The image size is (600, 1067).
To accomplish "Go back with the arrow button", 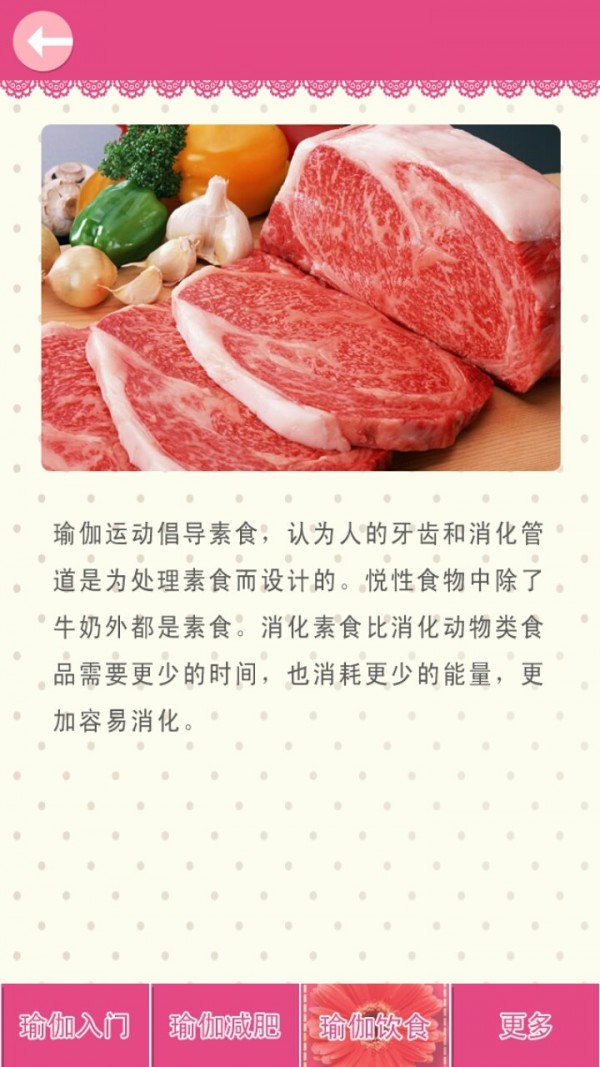I will pos(43,41).
